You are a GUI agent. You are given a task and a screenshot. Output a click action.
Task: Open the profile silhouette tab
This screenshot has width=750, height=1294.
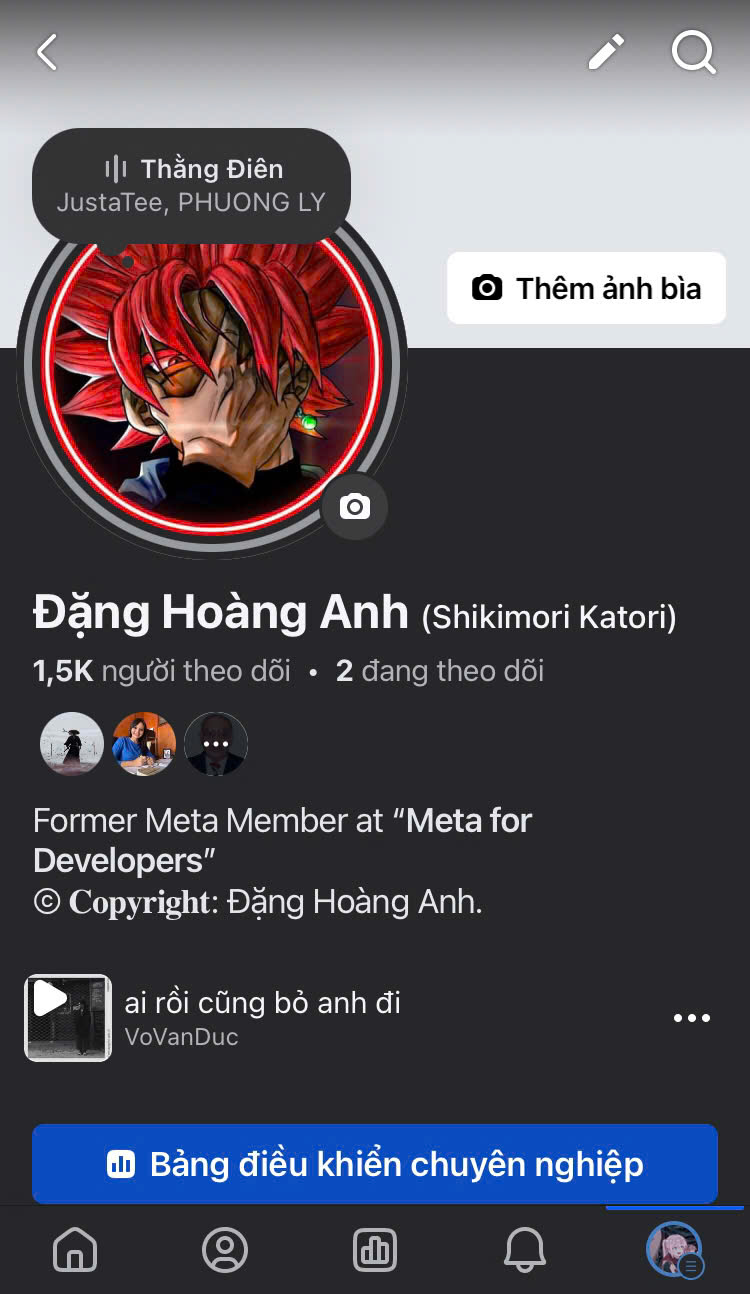coord(225,1250)
